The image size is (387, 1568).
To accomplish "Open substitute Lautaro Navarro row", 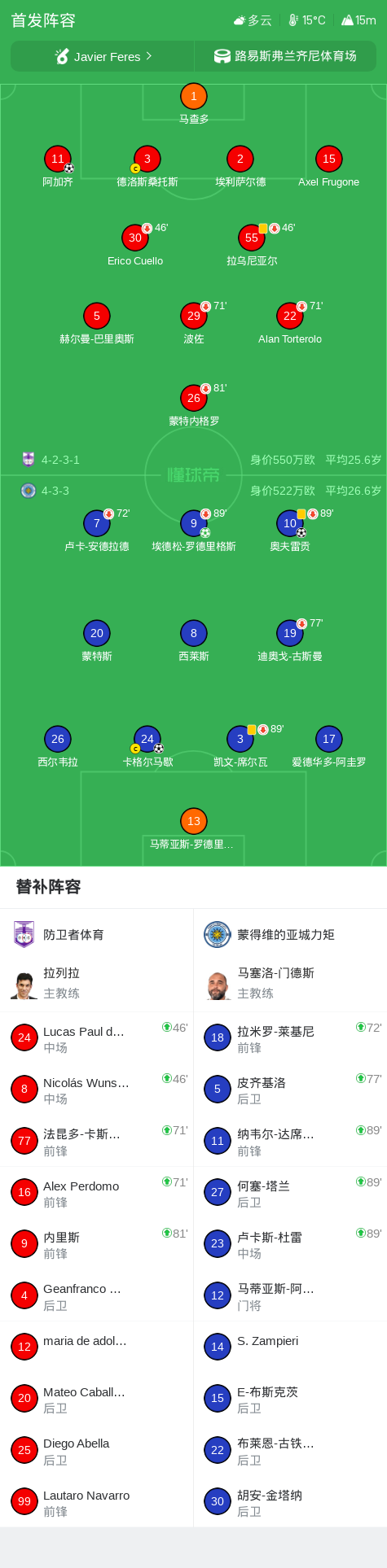I will [97, 1501].
